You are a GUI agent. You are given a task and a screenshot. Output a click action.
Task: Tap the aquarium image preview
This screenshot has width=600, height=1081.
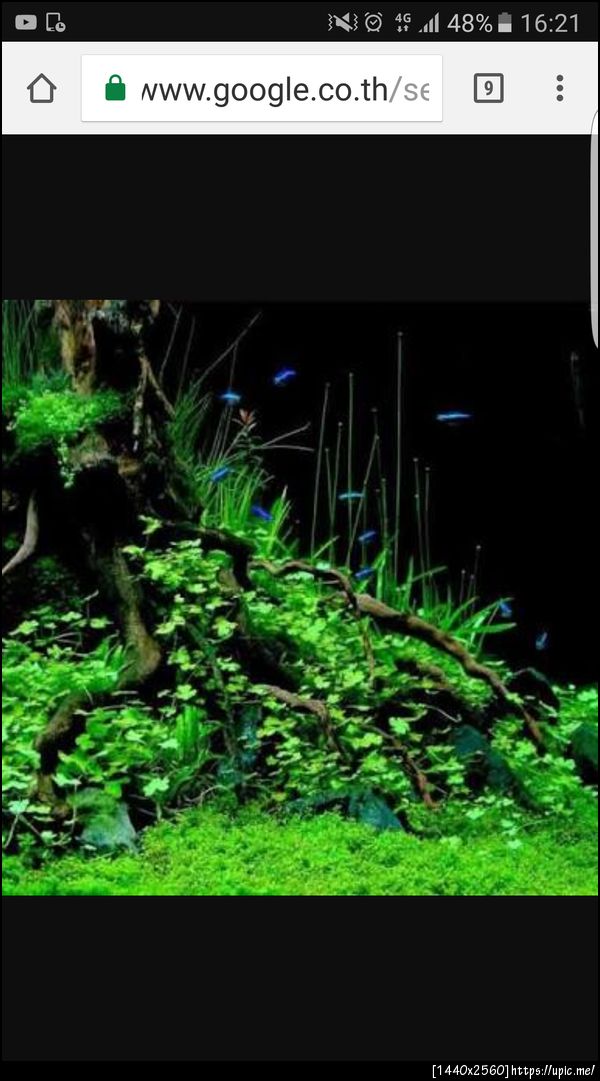(x=300, y=597)
